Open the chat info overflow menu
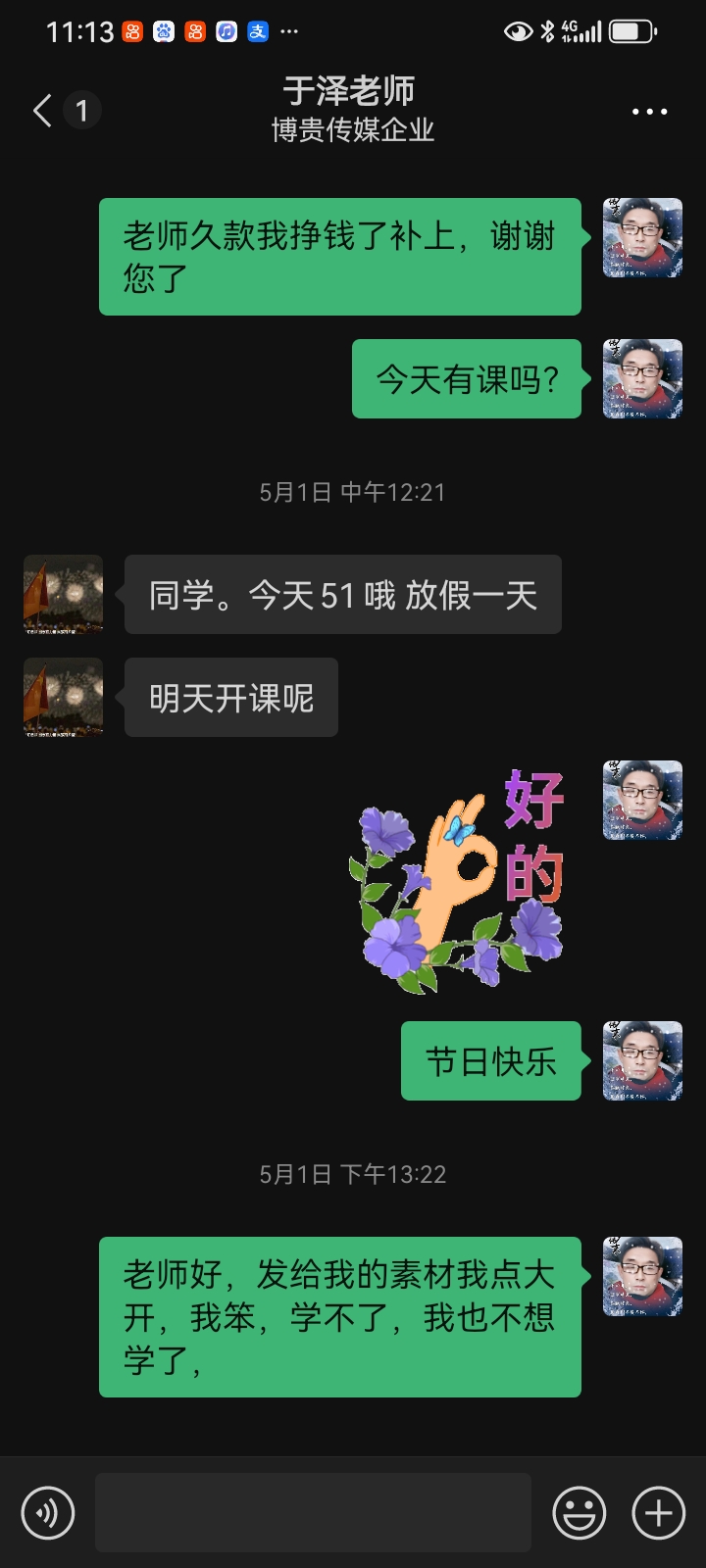This screenshot has height=1568, width=706. click(649, 112)
